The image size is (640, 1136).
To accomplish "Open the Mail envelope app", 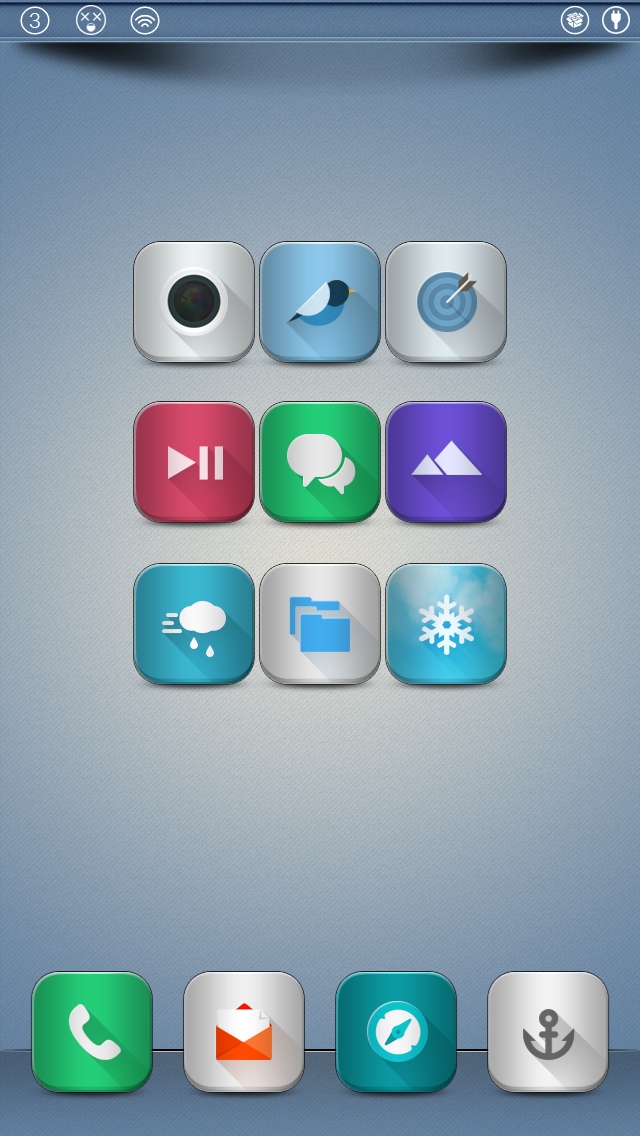I will (244, 1031).
